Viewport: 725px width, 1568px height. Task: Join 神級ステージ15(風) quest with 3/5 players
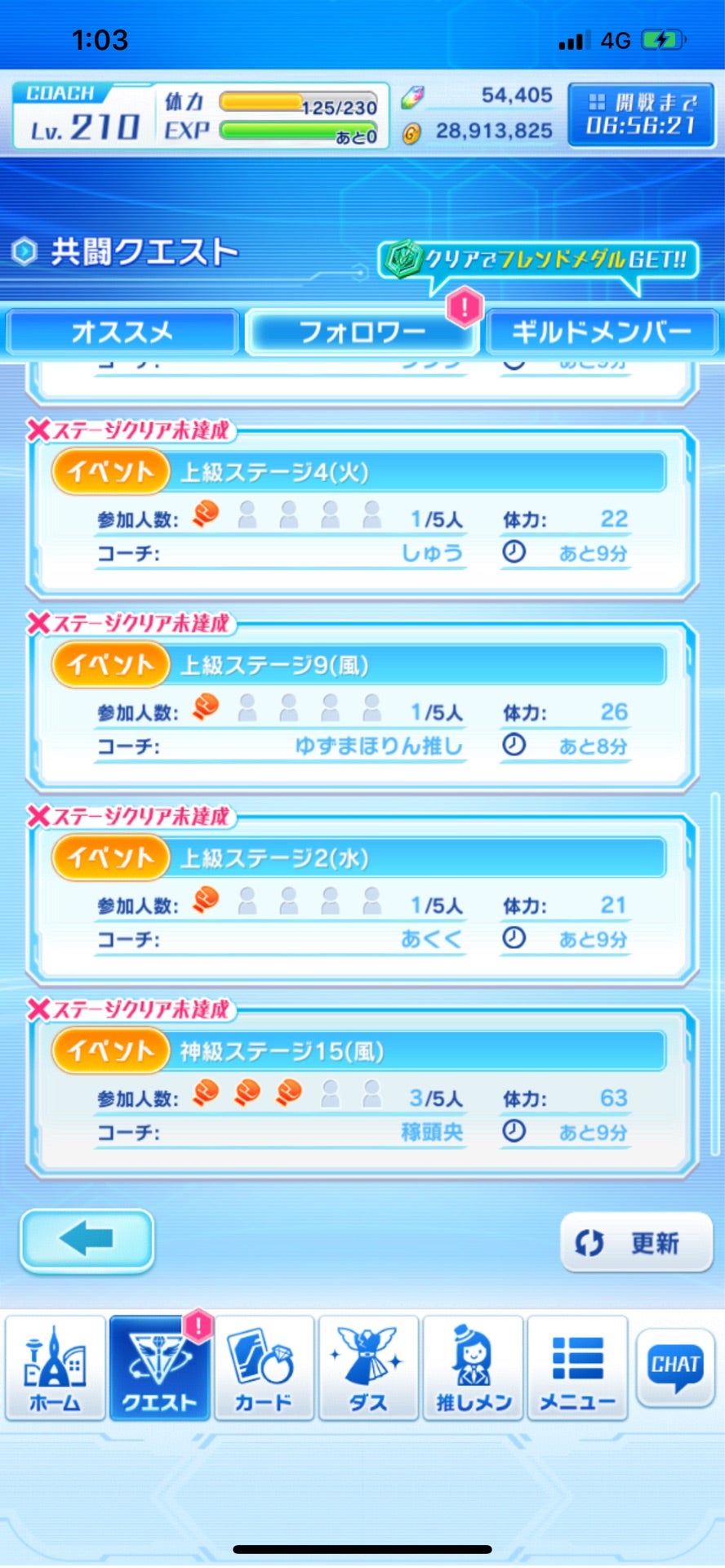click(362, 1091)
